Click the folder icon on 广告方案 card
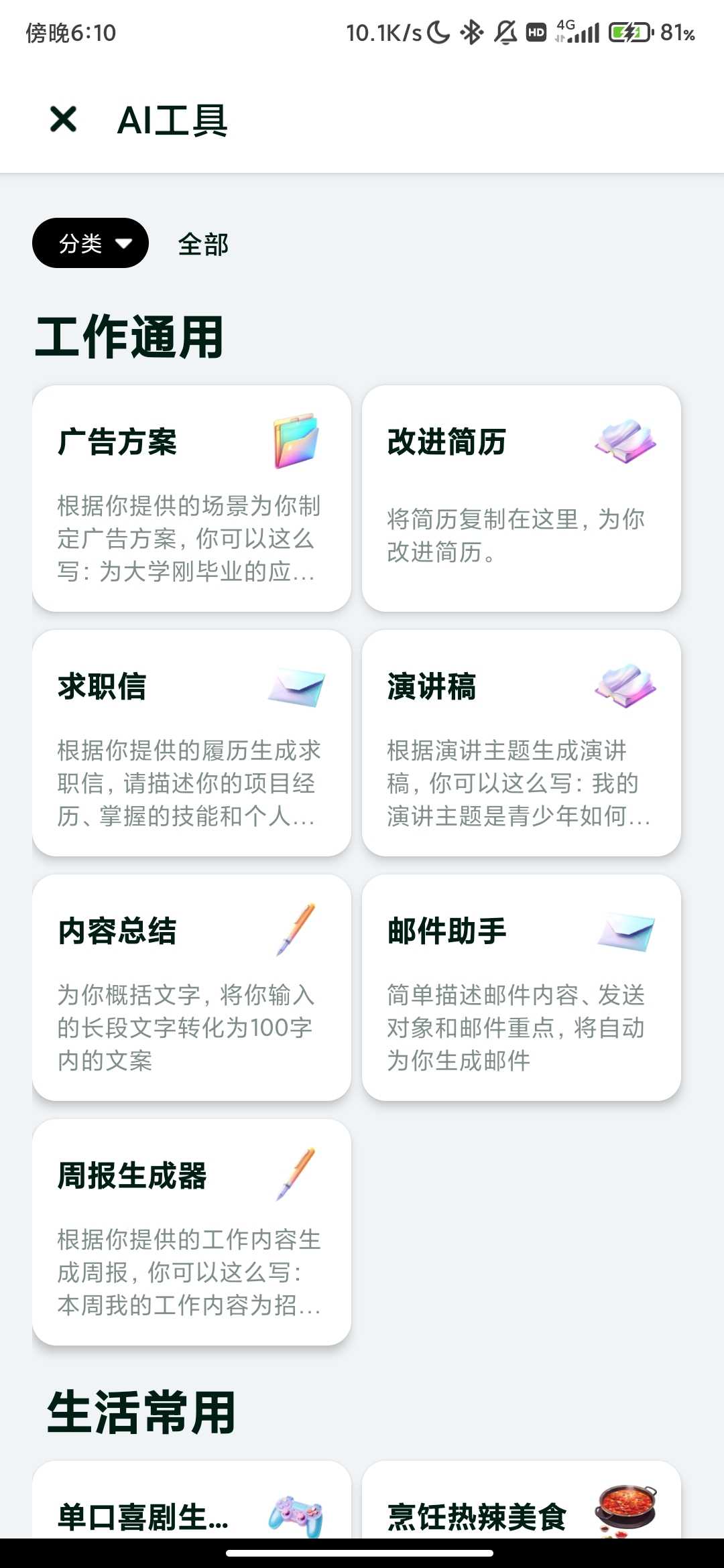This screenshot has height=1568, width=724. (297, 442)
